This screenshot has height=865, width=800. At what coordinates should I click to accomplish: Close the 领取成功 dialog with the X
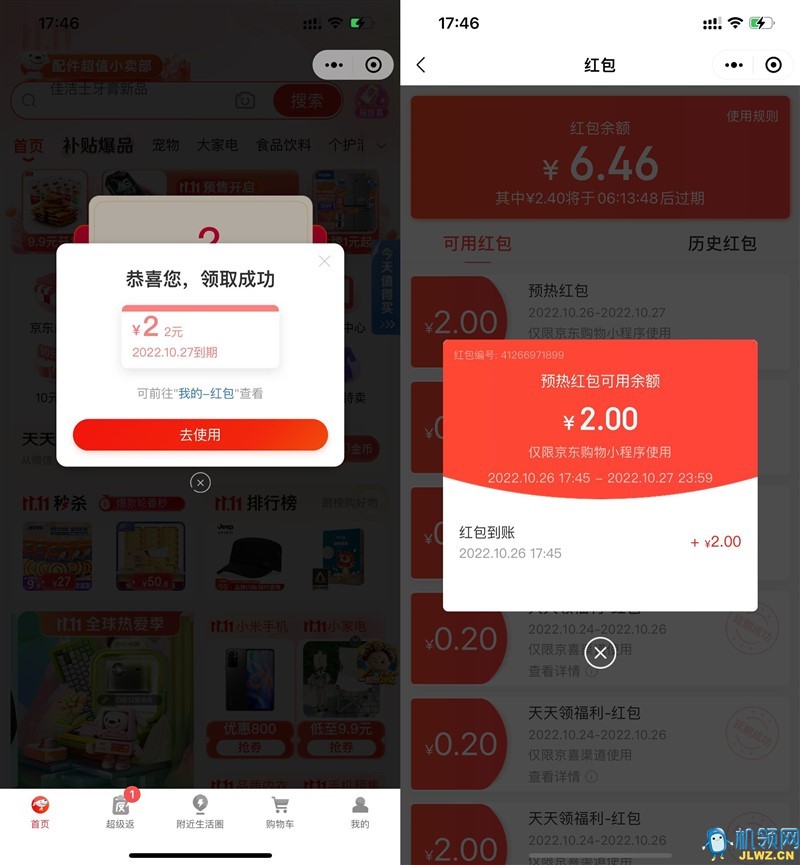(324, 261)
